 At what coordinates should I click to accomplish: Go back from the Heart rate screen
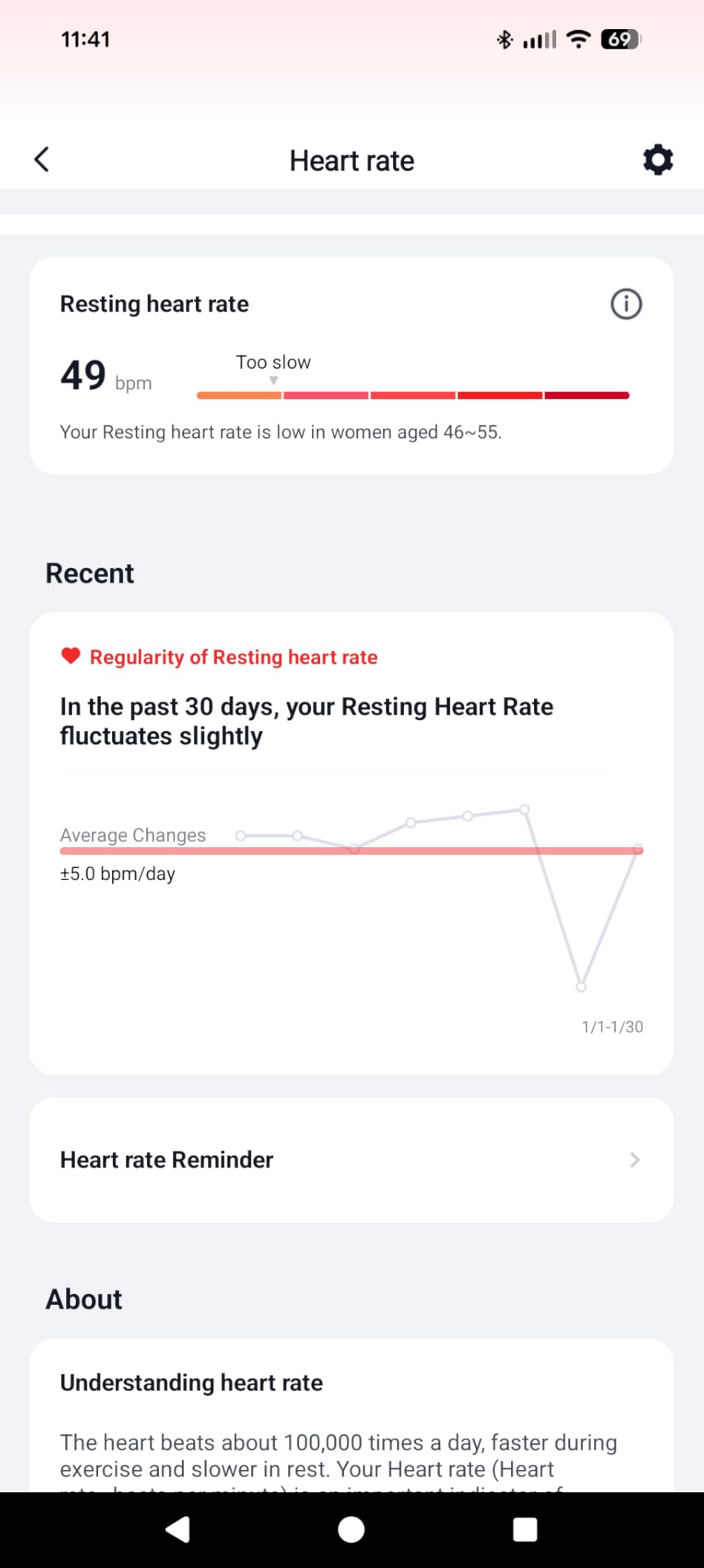[x=42, y=159]
